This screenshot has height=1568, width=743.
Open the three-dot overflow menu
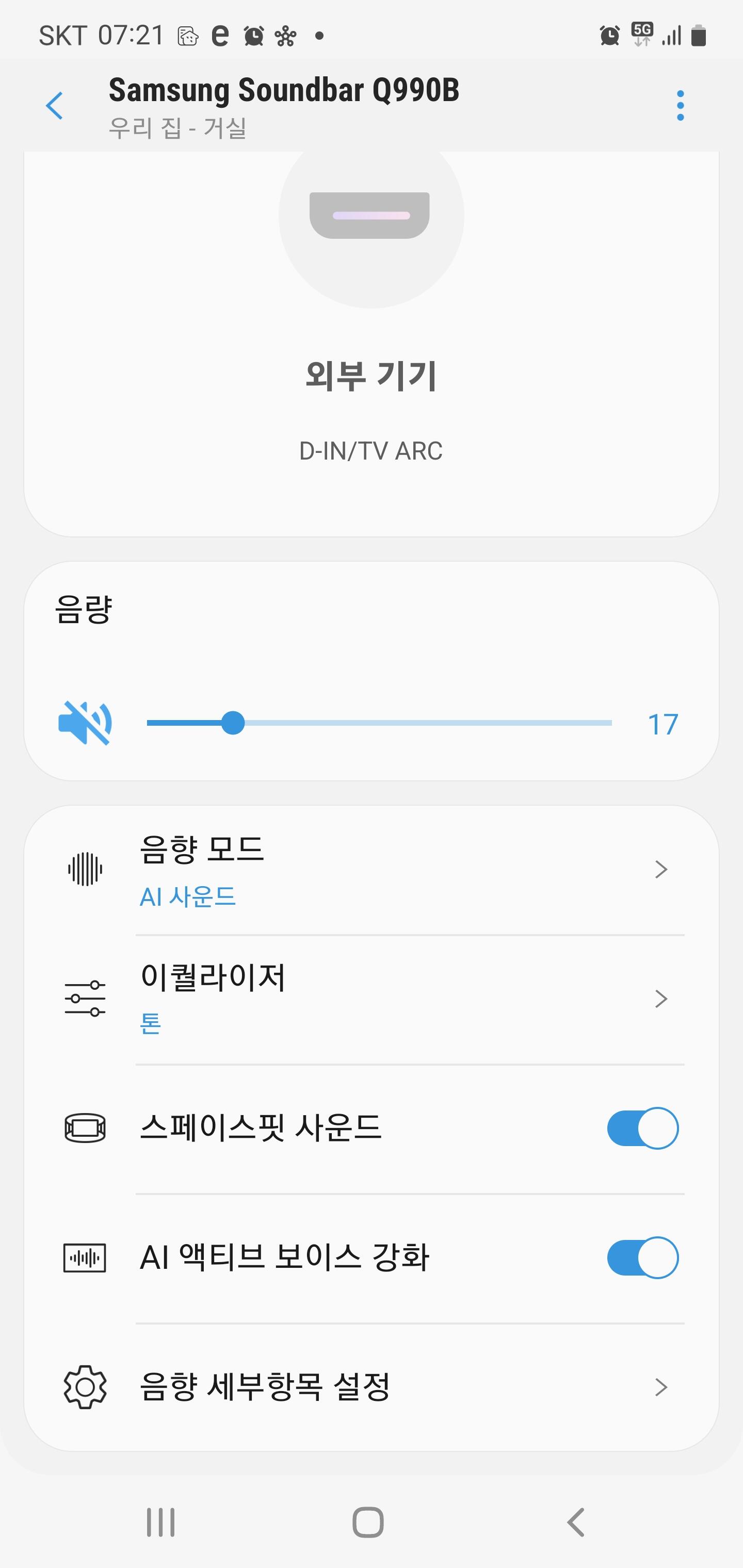[680, 105]
